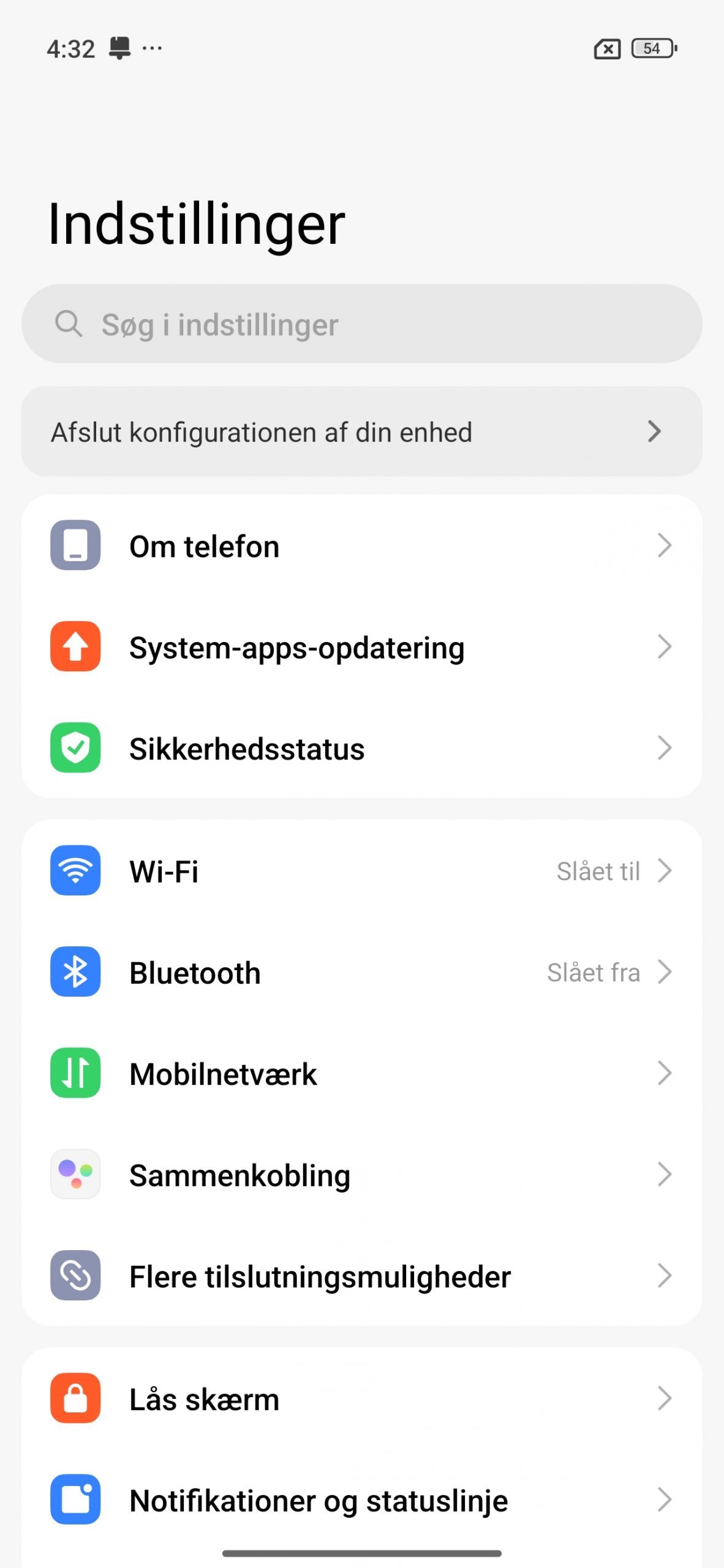724x1568 pixels.
Task: Open Notifikationer og statuslinje
Action: point(361,1500)
